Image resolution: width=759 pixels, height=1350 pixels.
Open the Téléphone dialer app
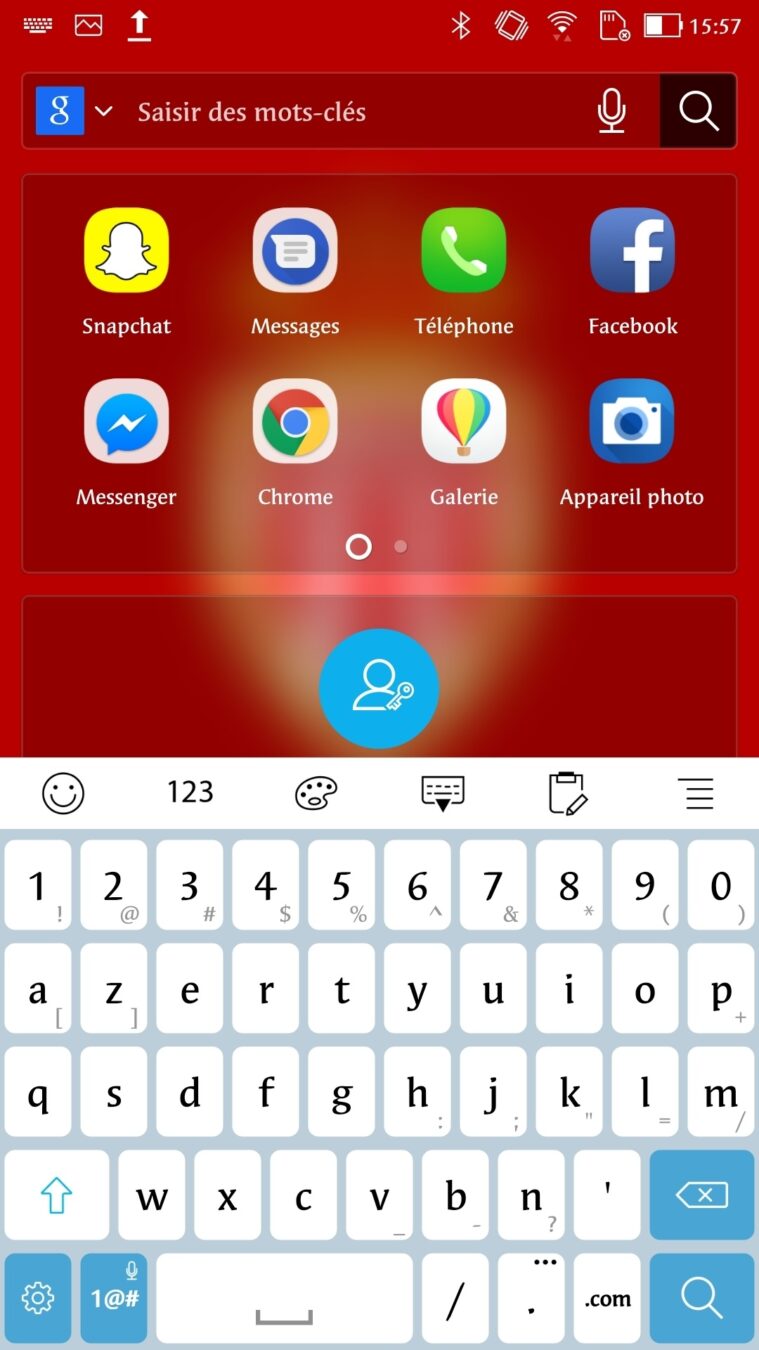coord(464,251)
